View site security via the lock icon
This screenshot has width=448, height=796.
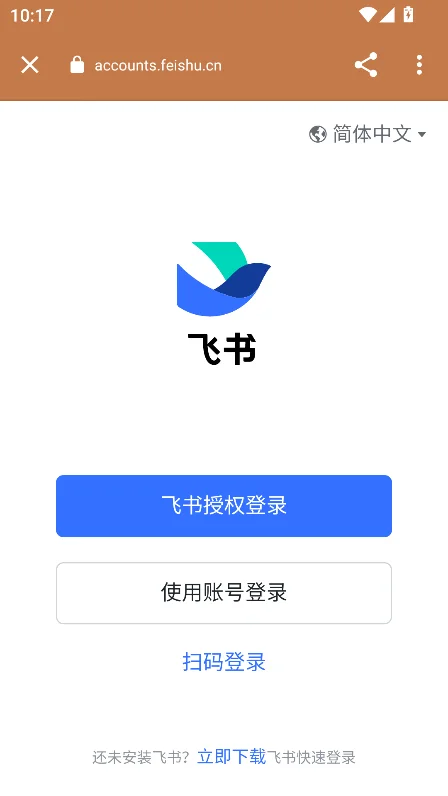77,65
